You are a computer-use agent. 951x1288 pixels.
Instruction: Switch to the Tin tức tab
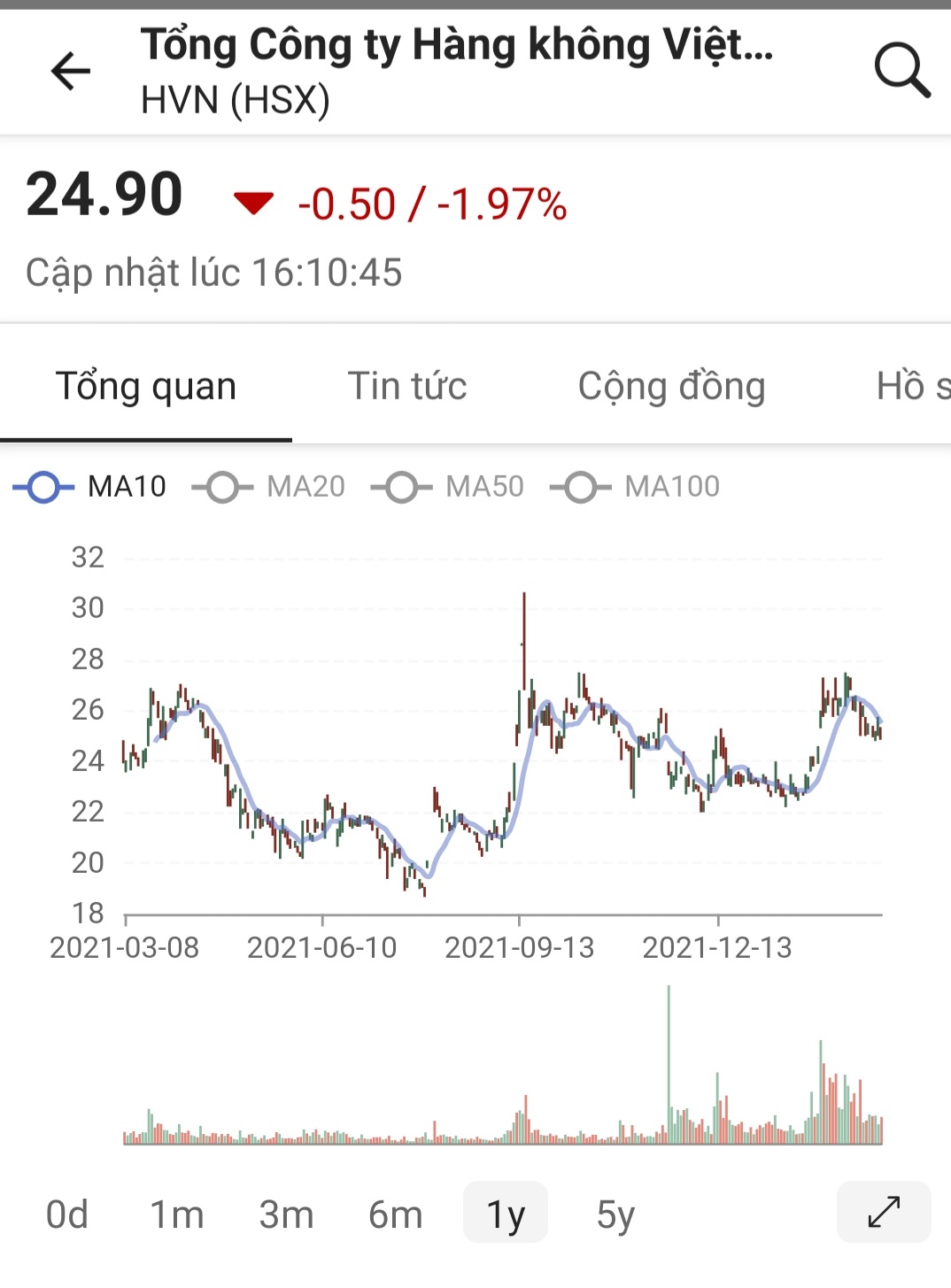point(407,386)
